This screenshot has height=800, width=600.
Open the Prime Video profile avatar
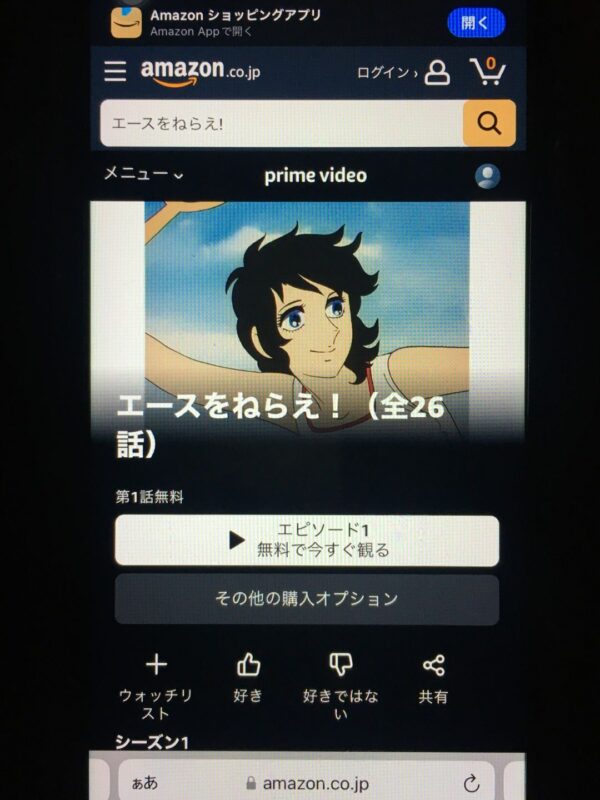[x=487, y=177]
